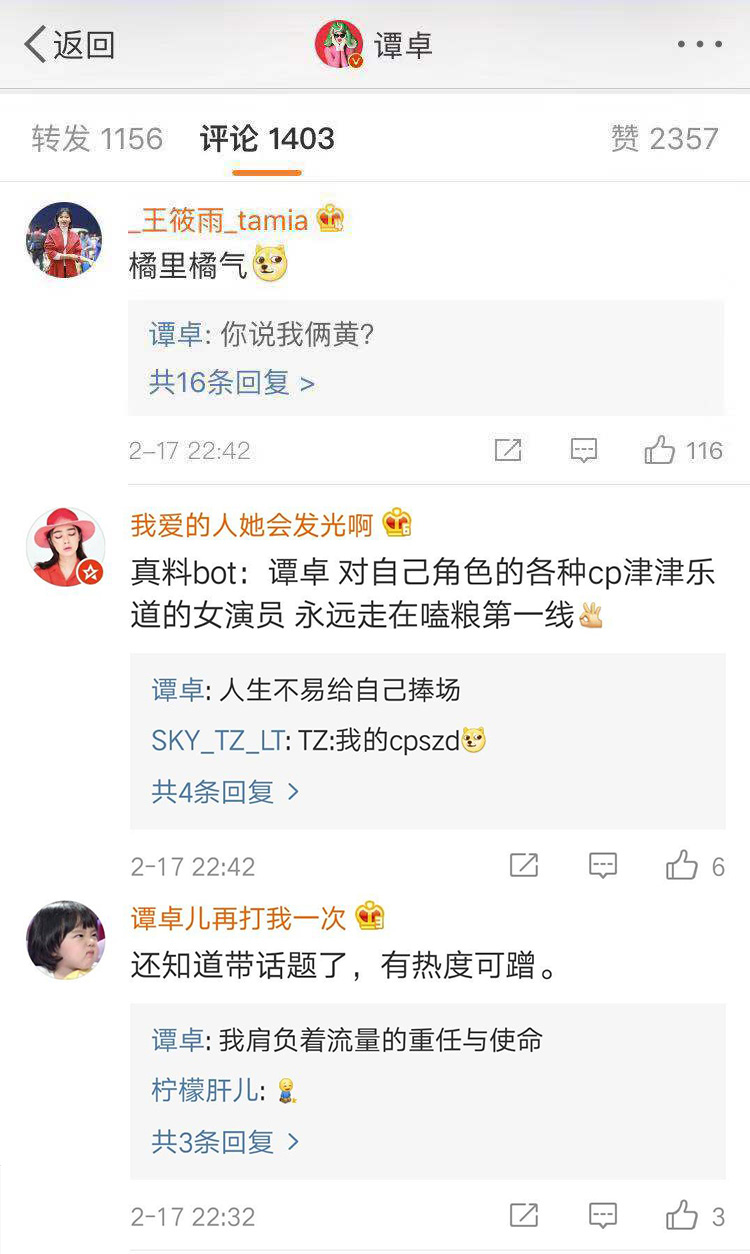Repost the 橘里橘气 comment
Screen dimensions: 750x1254
click(508, 451)
